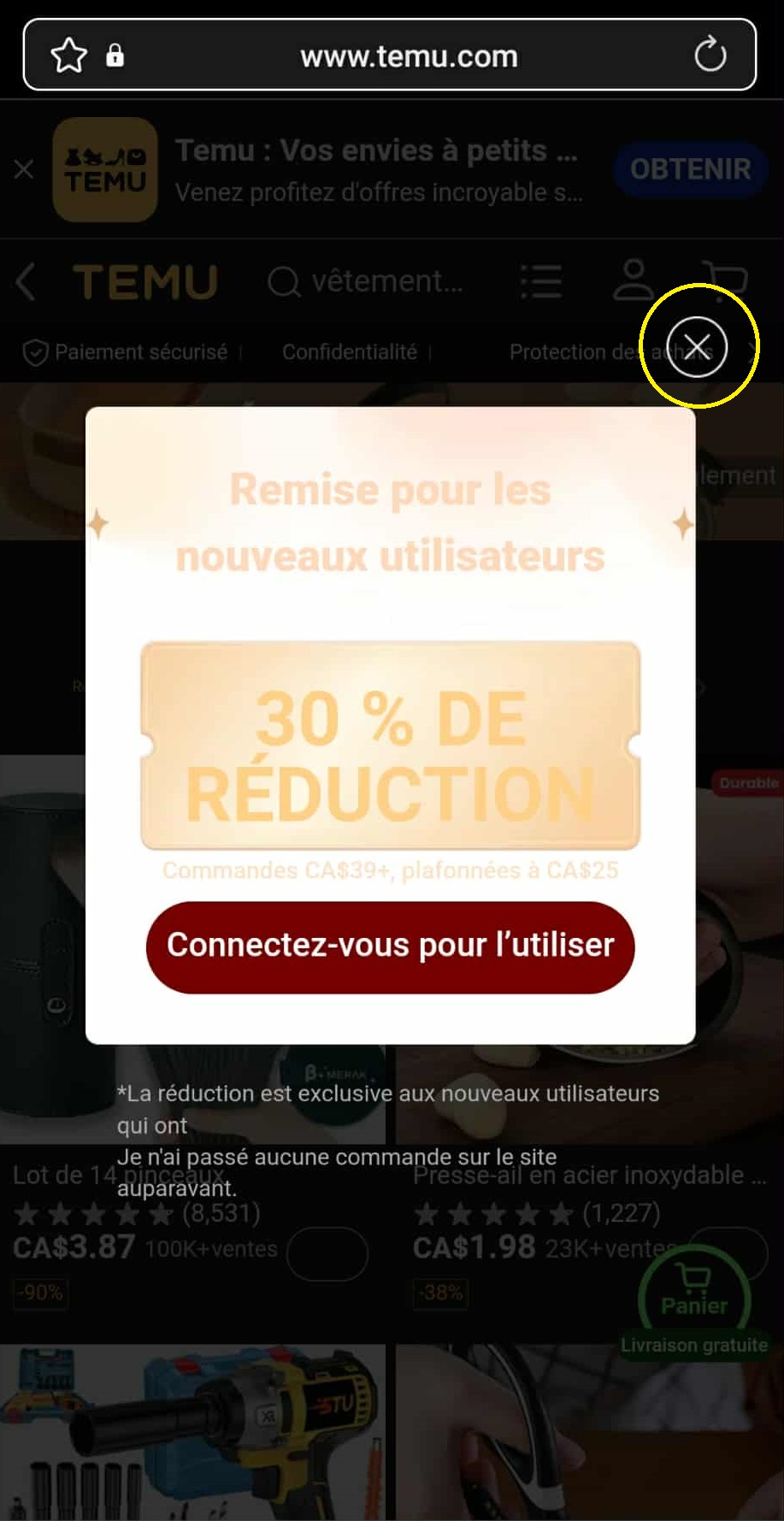Open the www.temu.com address bar

pyautogui.click(x=409, y=56)
